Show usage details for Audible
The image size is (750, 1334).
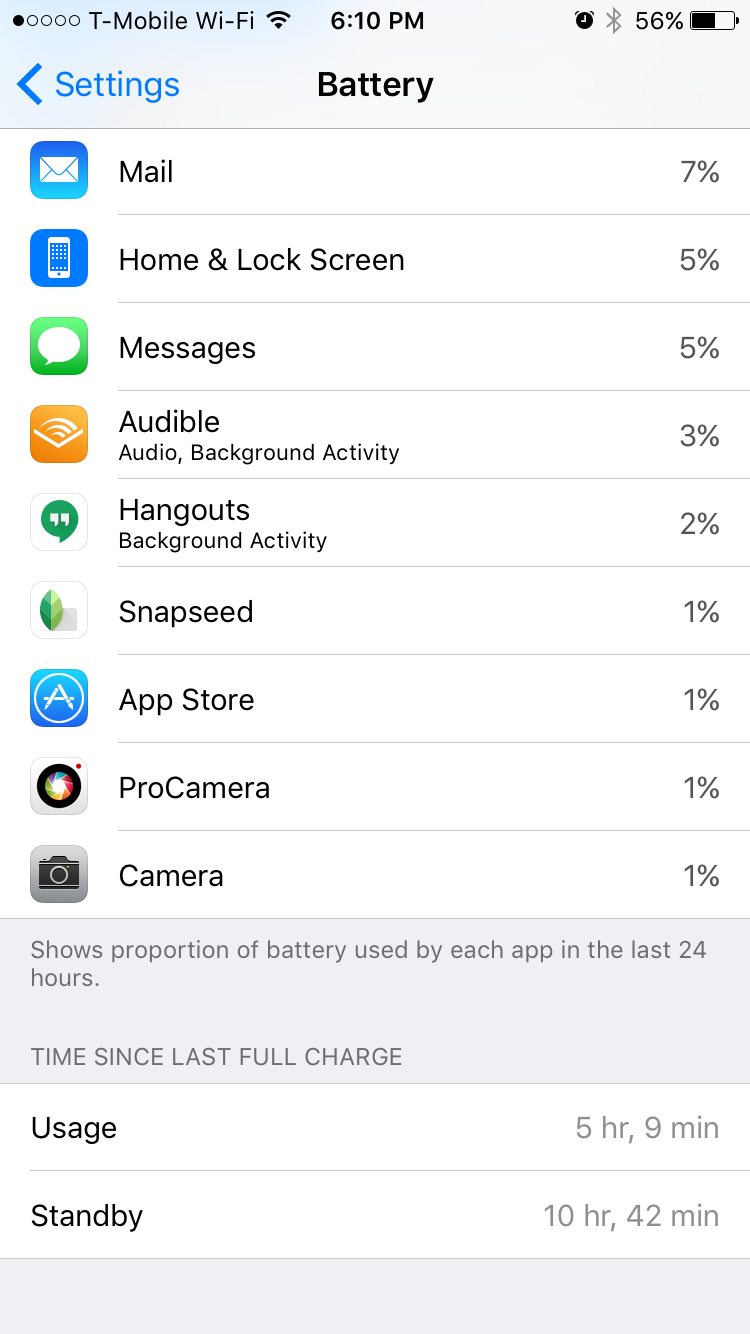coord(375,435)
